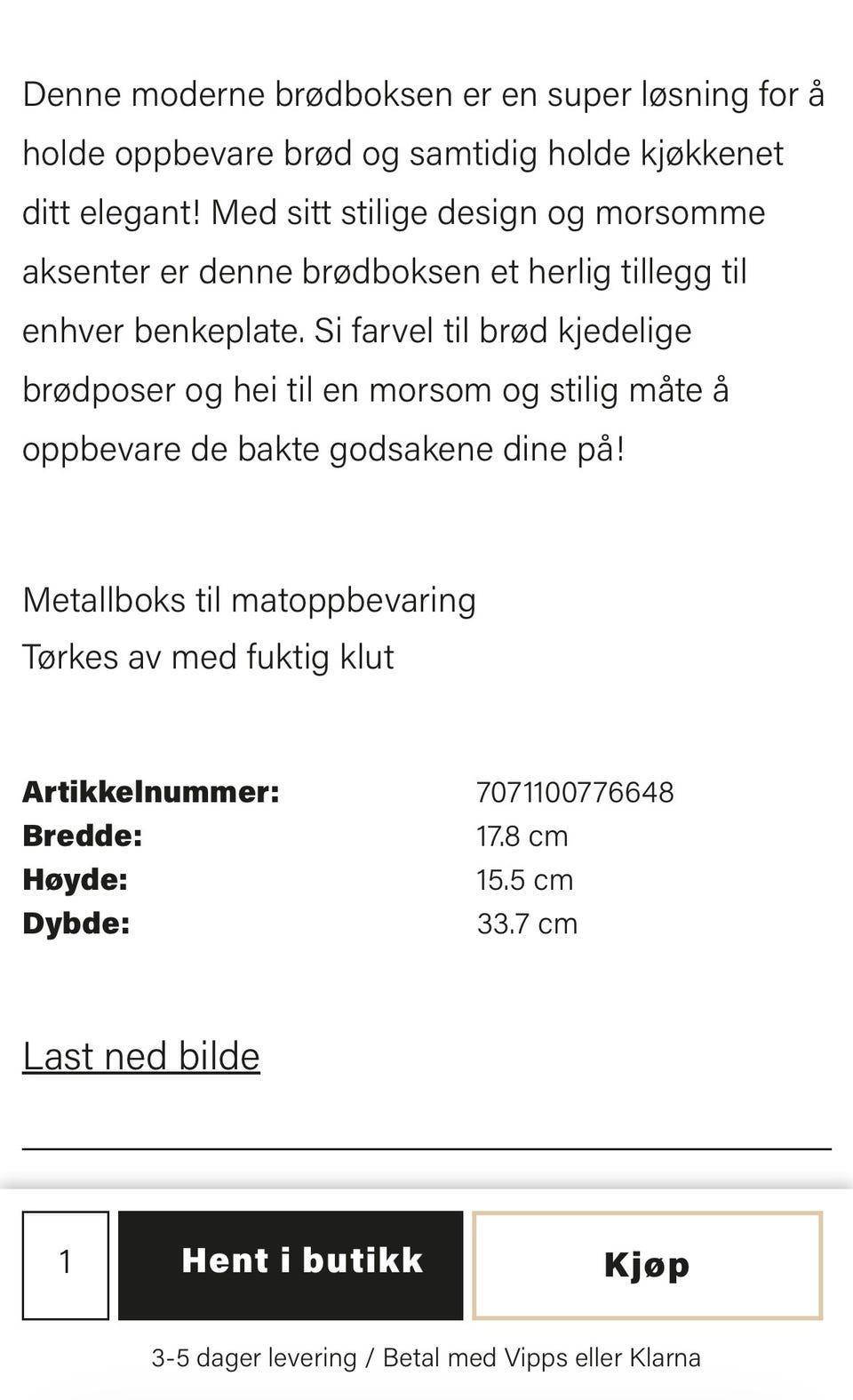Click the 17.8 cm width value

[x=520, y=836]
